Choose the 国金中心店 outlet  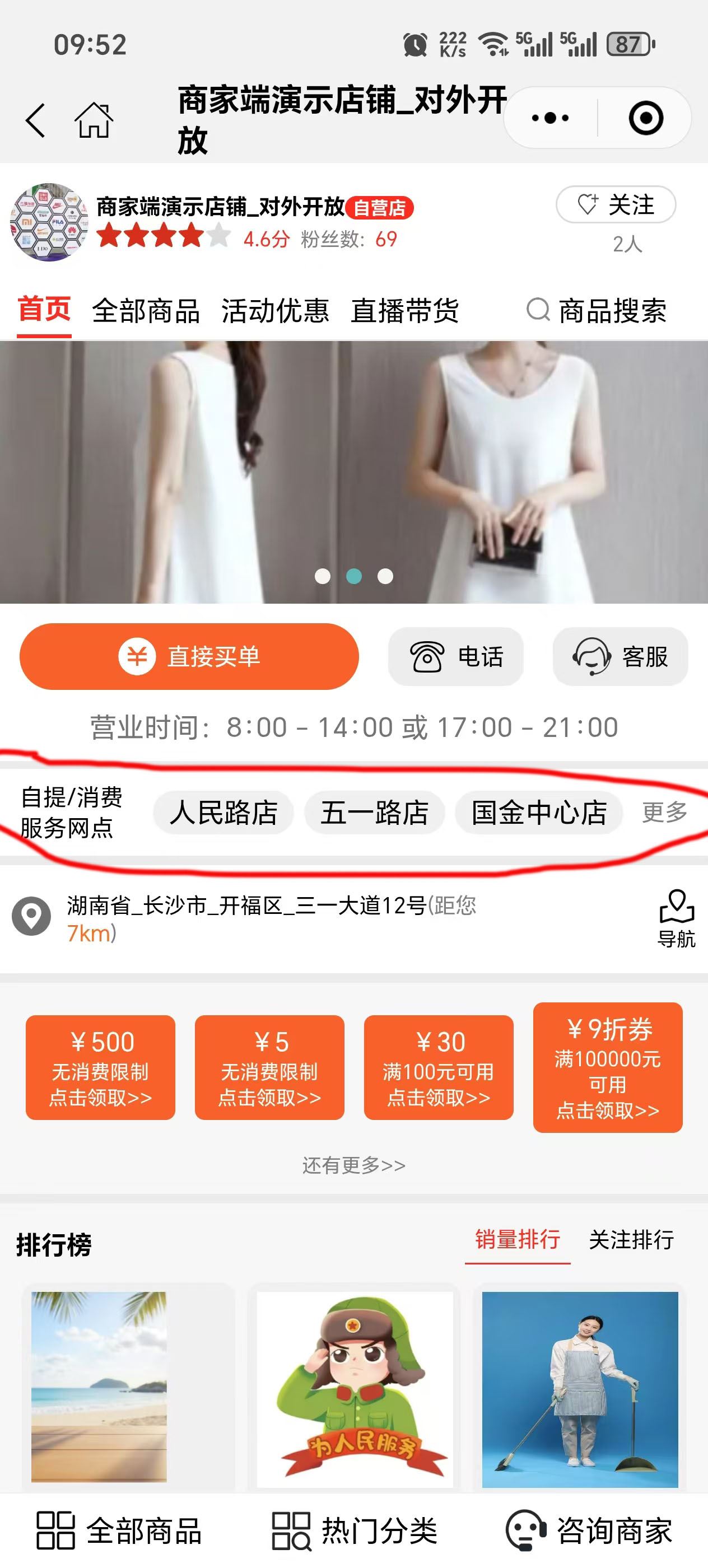click(539, 813)
